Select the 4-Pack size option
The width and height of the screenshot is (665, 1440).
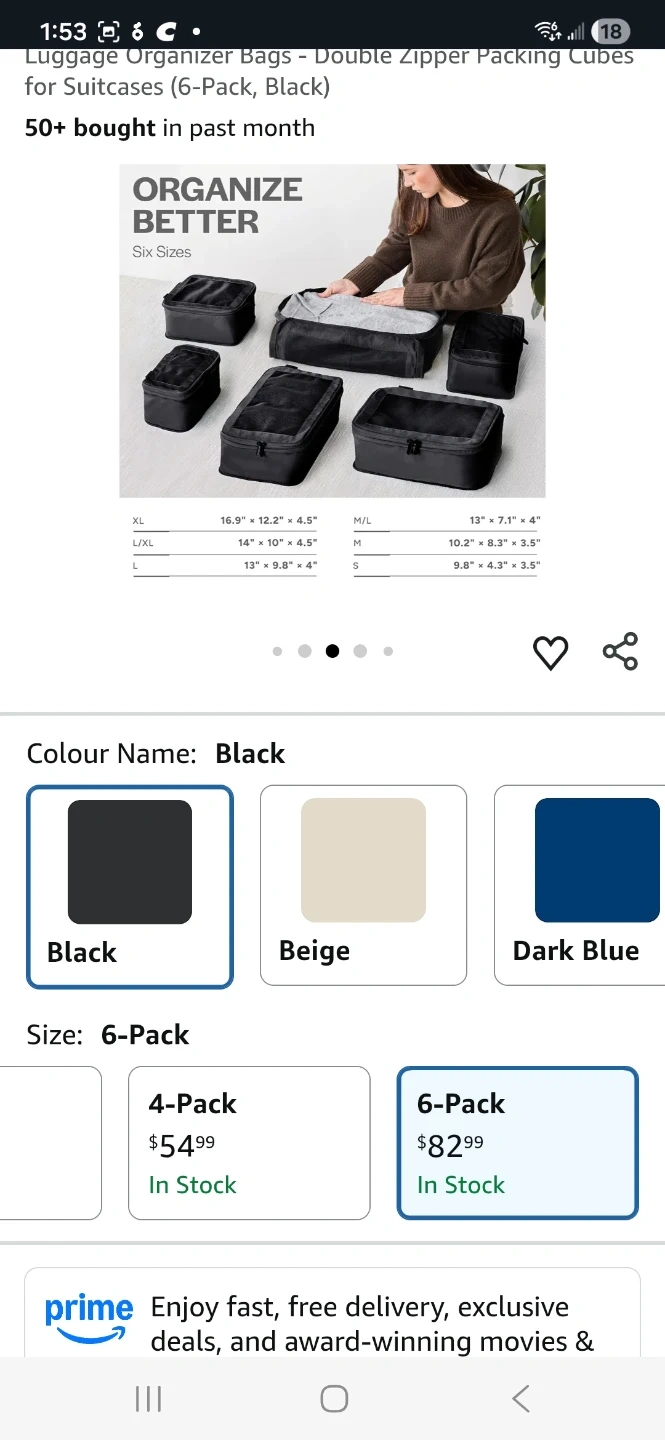(249, 1142)
